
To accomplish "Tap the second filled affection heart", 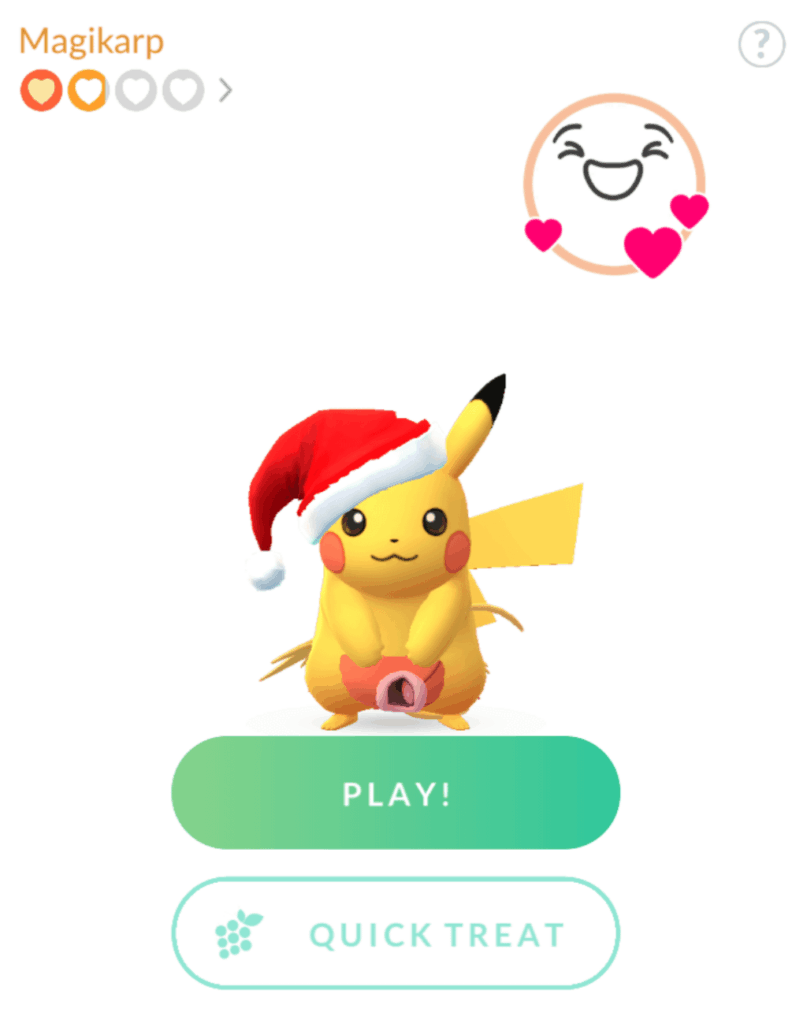I will (90, 91).
